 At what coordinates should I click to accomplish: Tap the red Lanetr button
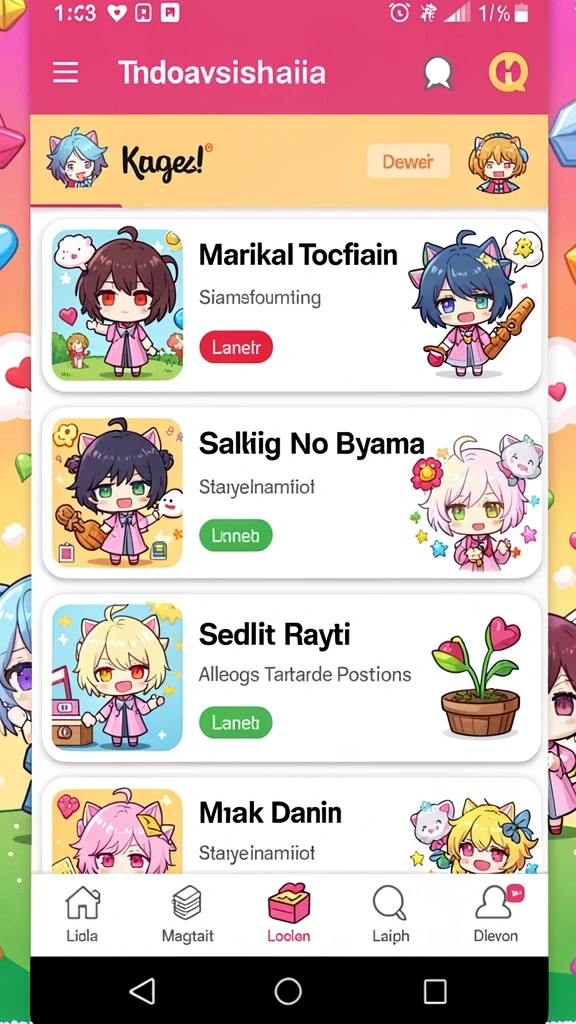coord(236,347)
